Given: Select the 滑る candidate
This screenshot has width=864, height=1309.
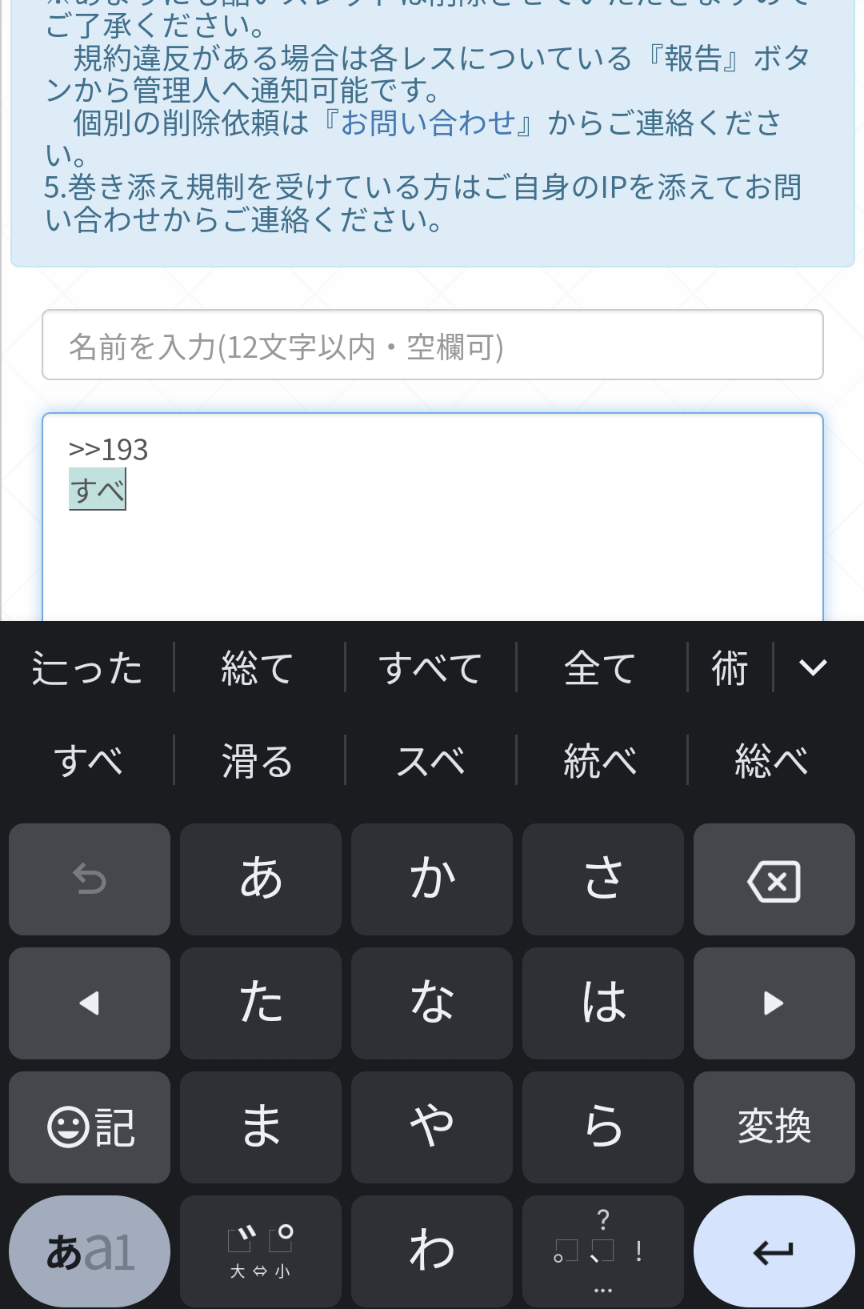Looking at the screenshot, I should click(258, 762).
